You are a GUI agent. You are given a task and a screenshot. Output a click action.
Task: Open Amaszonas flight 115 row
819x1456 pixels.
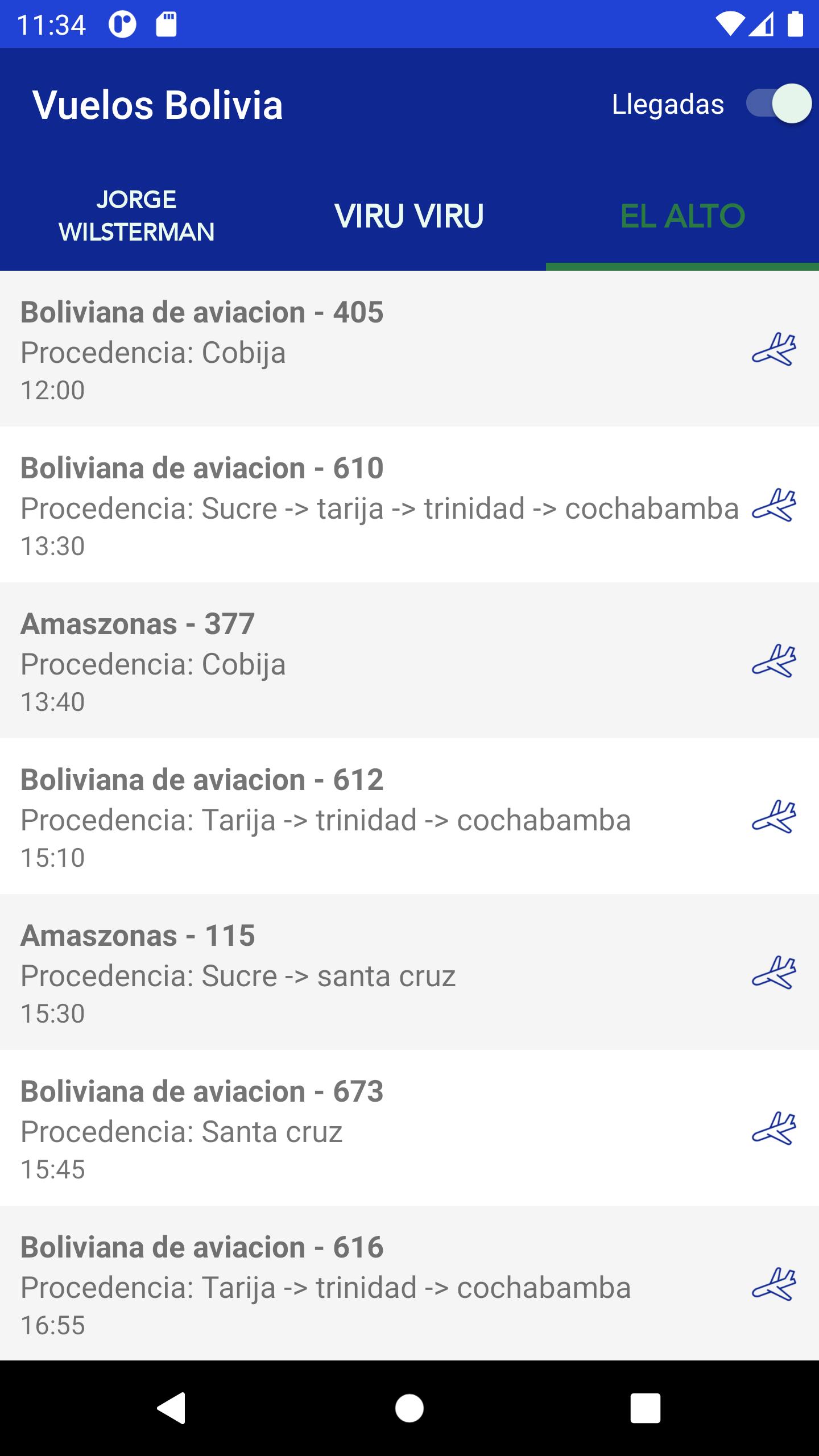[409, 972]
